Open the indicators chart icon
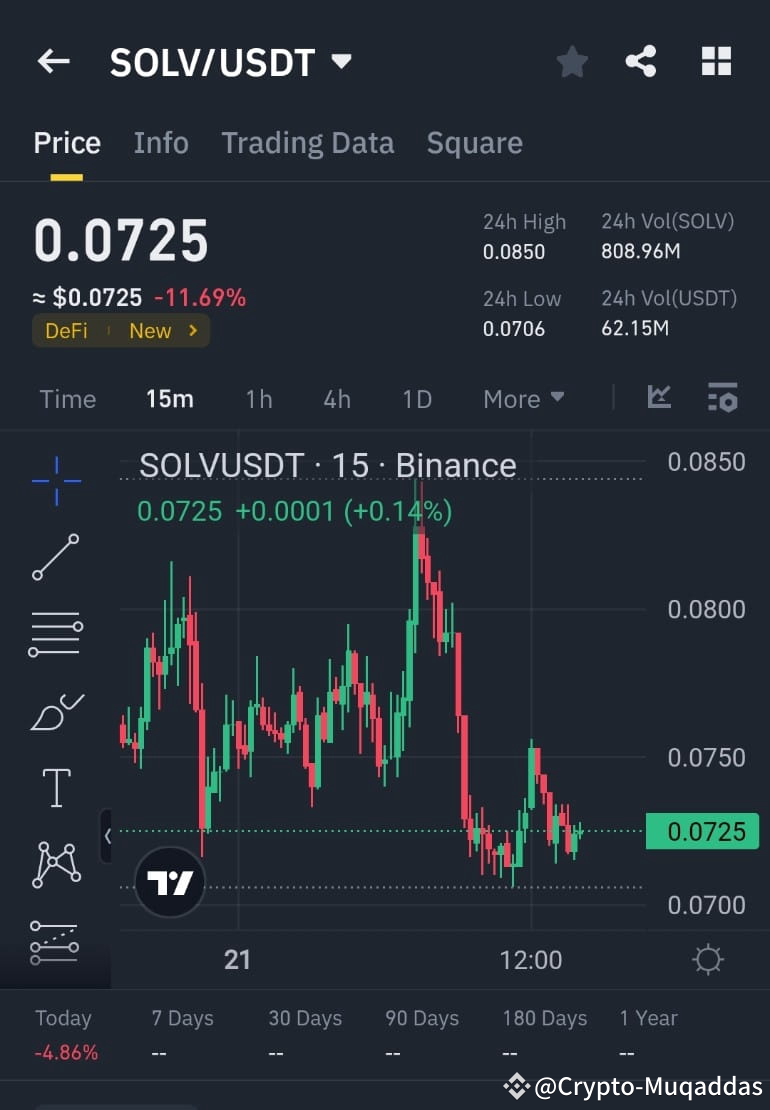 click(659, 397)
